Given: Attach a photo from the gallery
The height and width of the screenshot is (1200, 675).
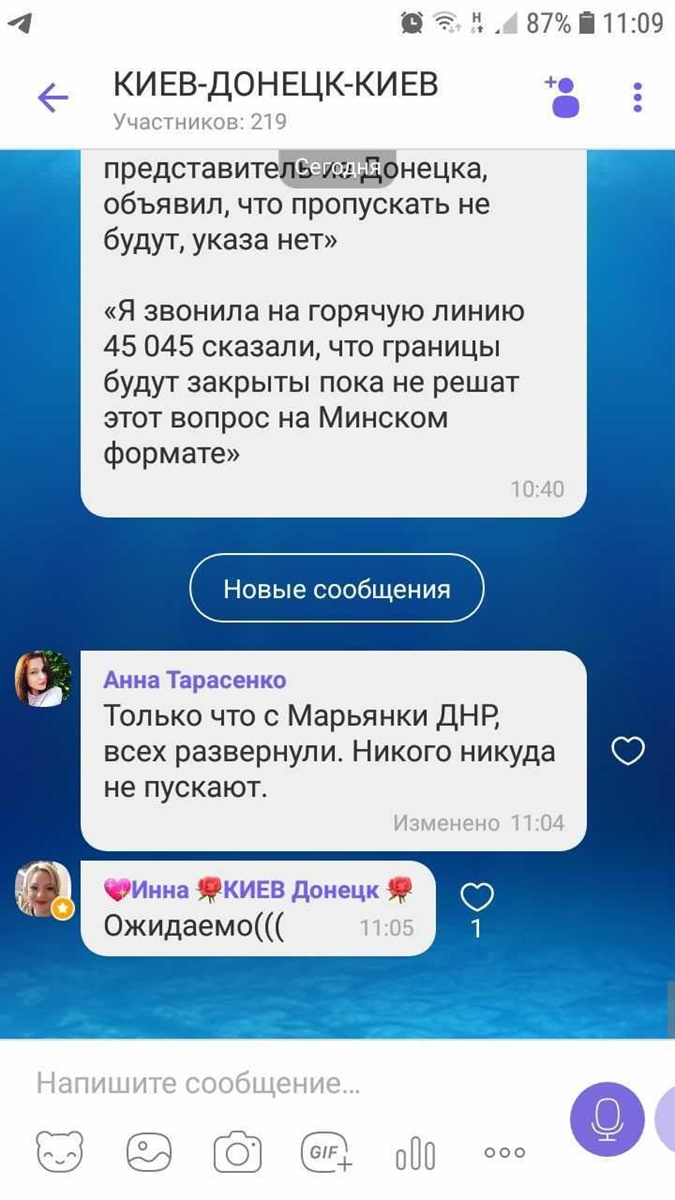Looking at the screenshot, I should click(x=149, y=1153).
